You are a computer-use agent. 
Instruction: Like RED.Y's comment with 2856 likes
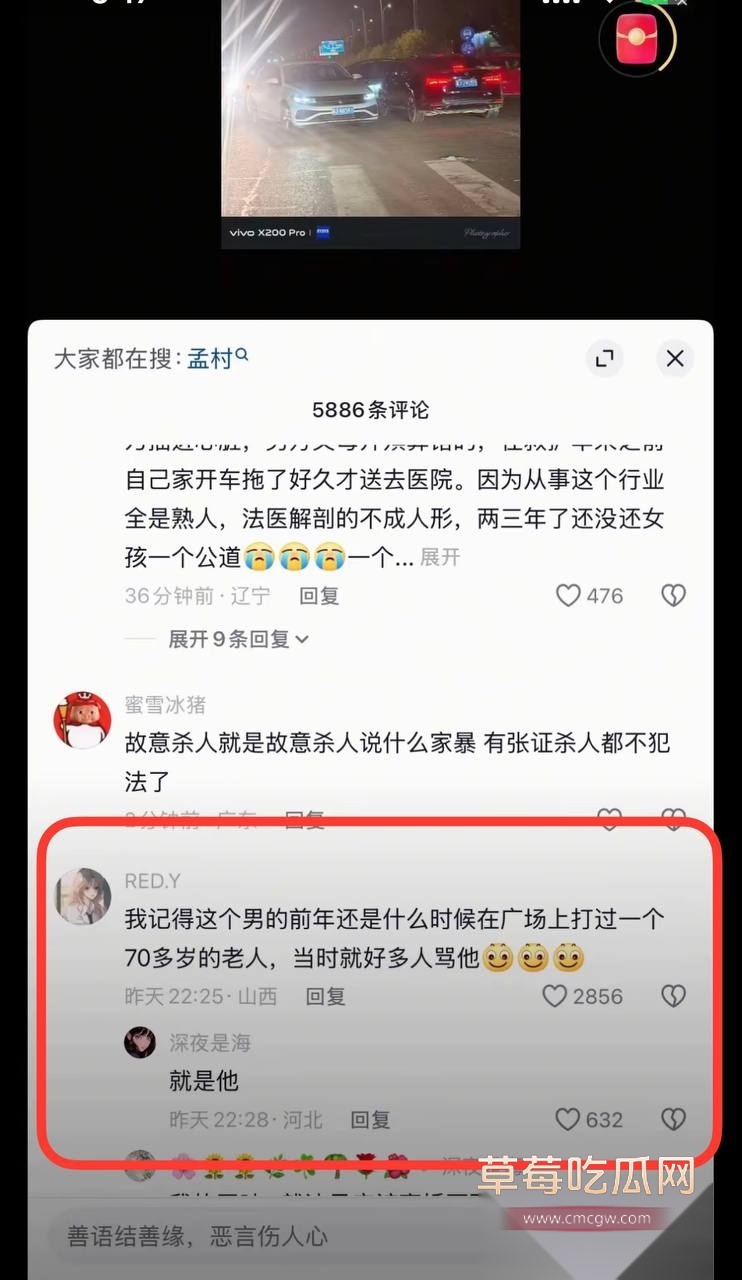[555, 996]
